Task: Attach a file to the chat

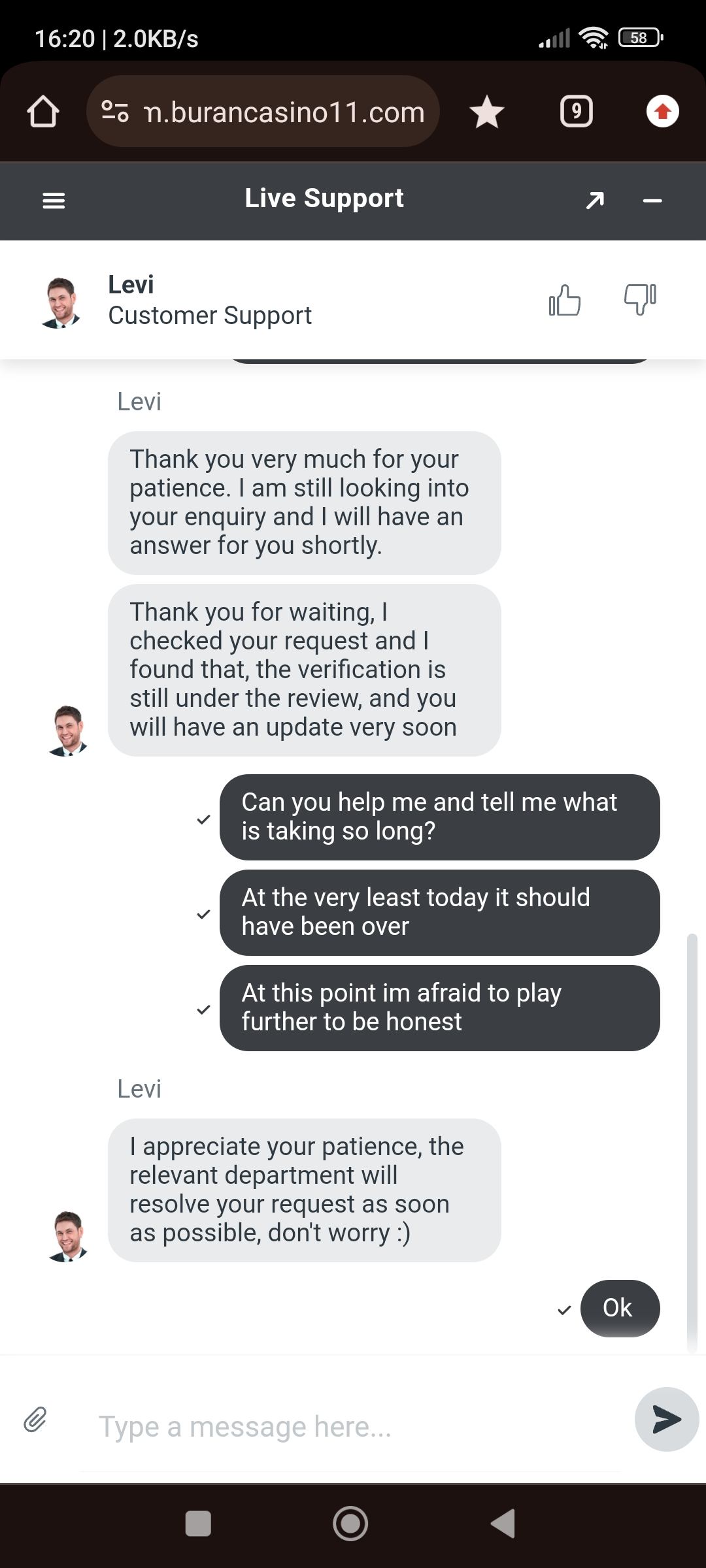Action: 35,1419
